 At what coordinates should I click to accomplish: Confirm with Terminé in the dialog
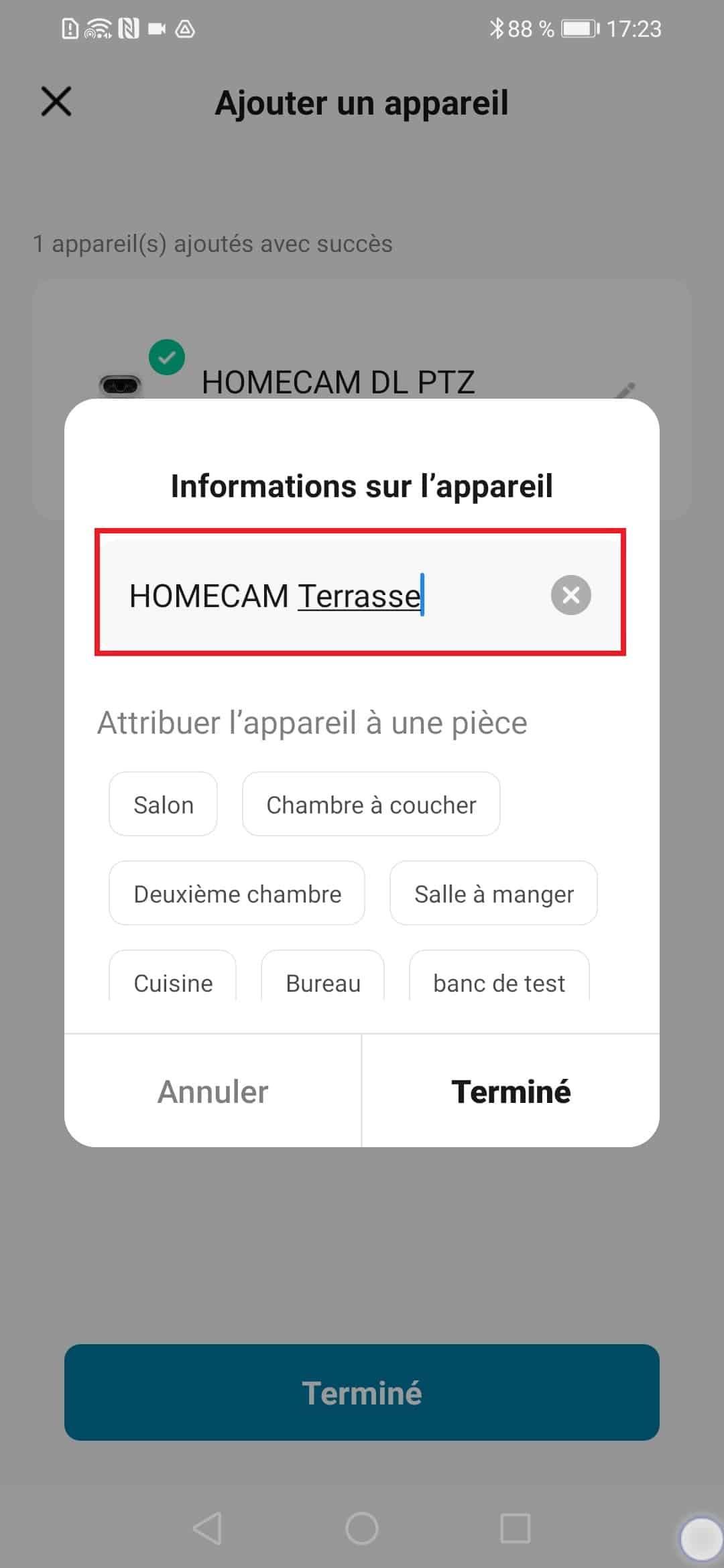point(511,1091)
